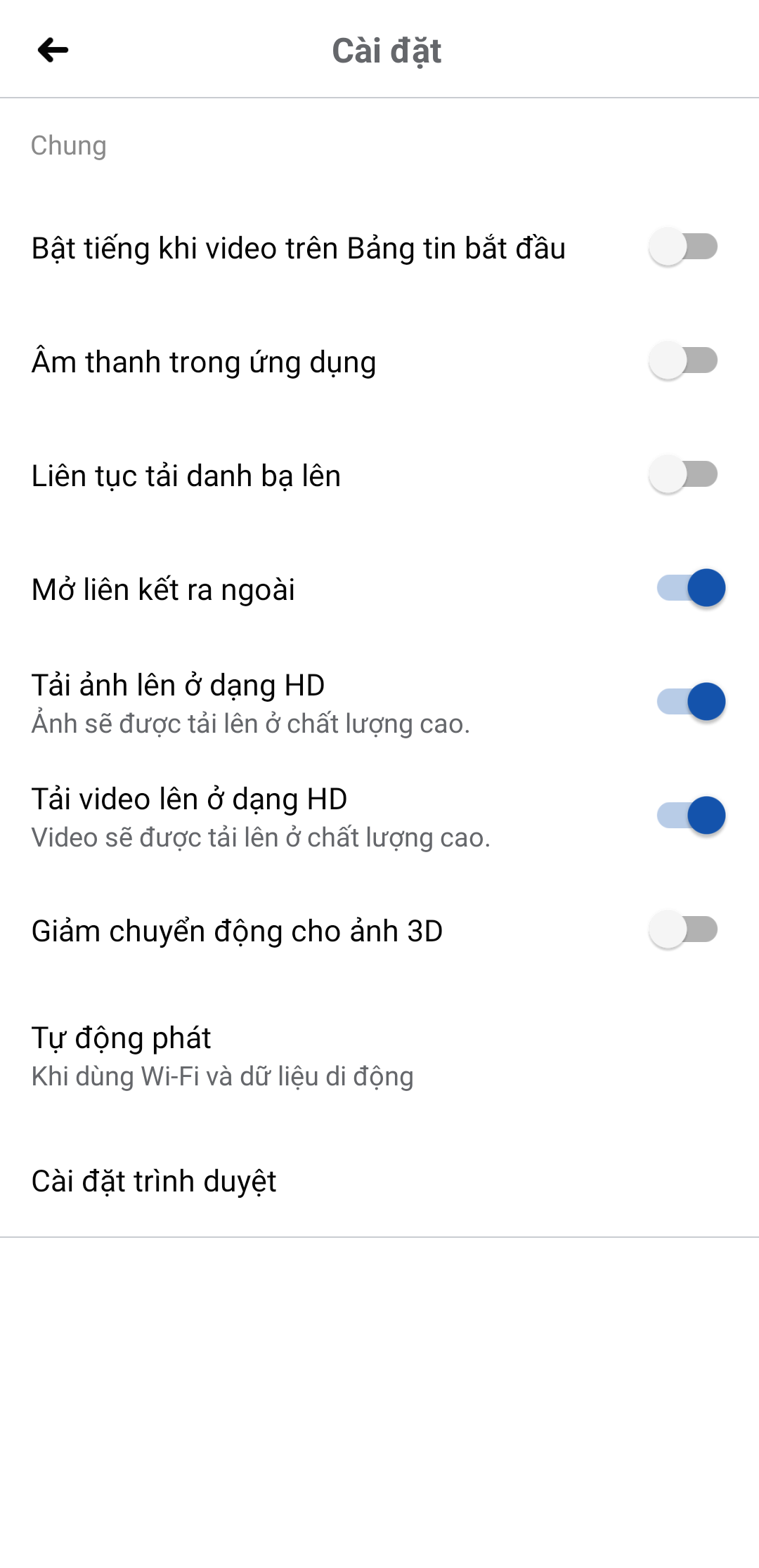Go back from the Cài đặt screen
This screenshot has width=759, height=1568.
53,51
